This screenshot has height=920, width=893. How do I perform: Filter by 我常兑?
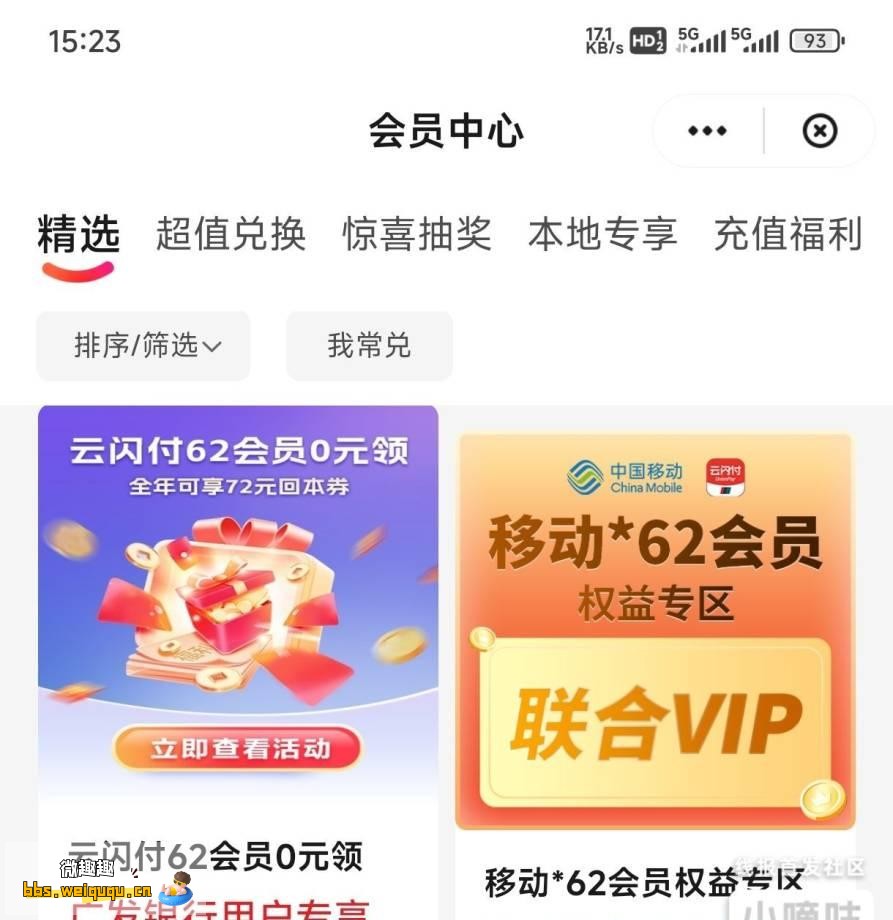(369, 346)
